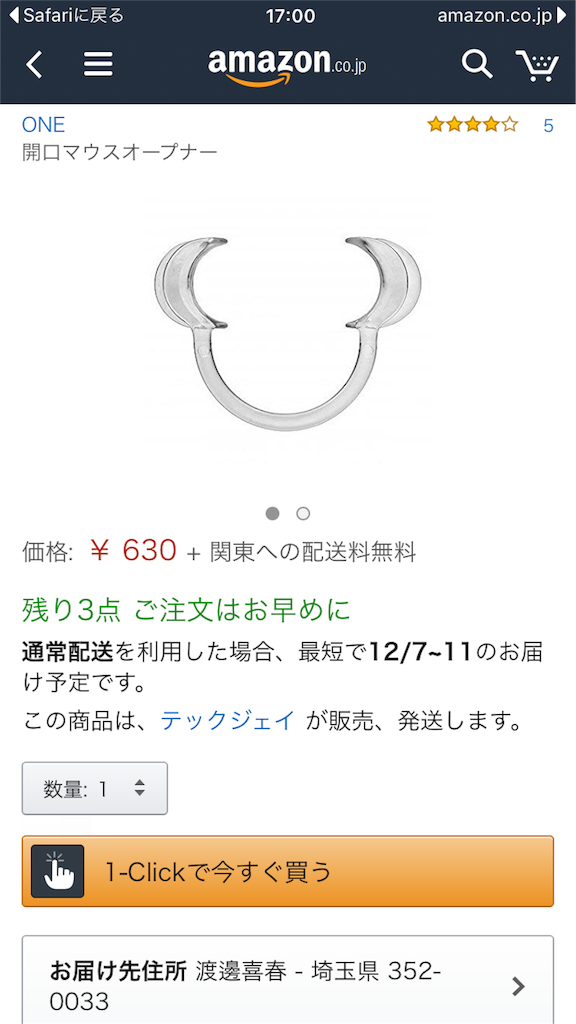Open seller テックジェイ link

[x=228, y=720]
